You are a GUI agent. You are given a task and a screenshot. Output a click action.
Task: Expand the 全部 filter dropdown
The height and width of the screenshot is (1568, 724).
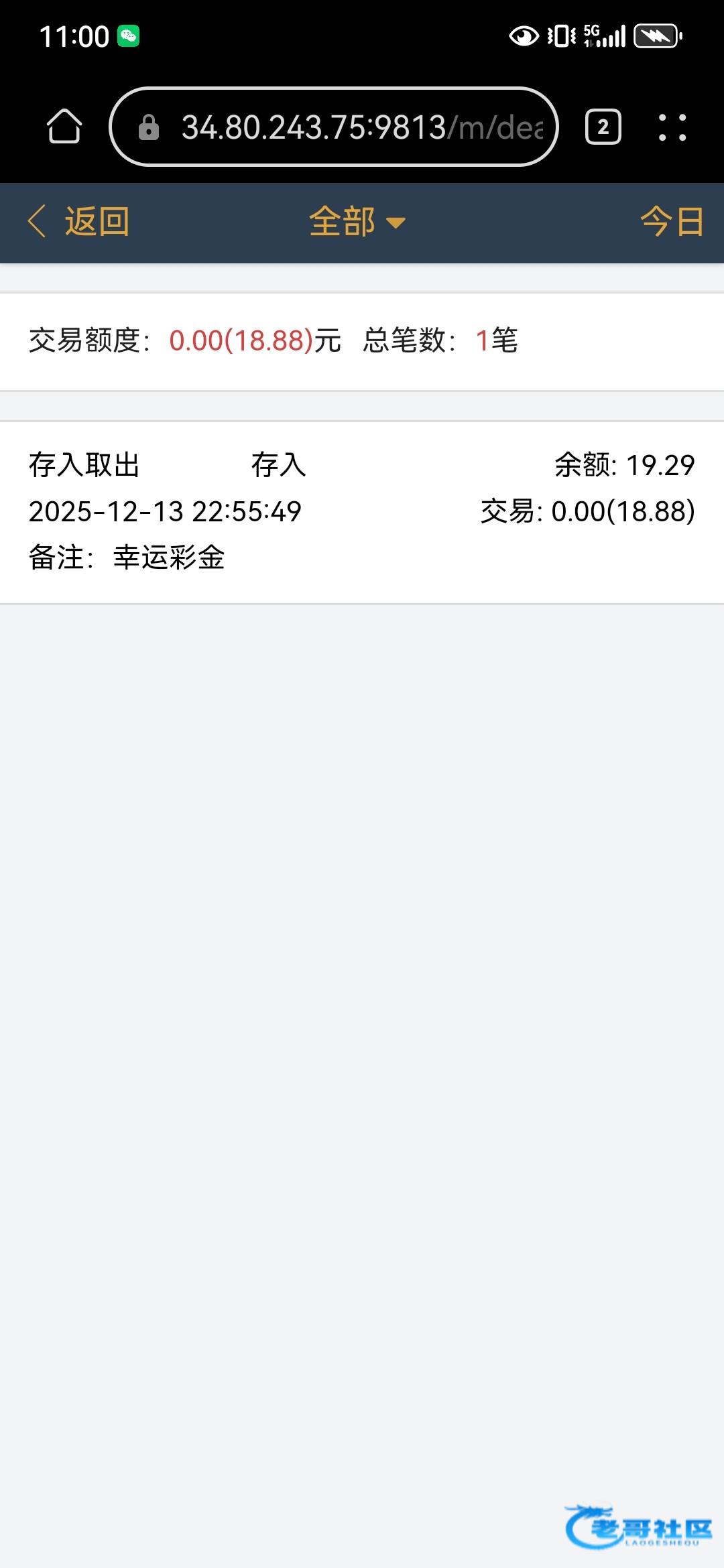pos(357,222)
